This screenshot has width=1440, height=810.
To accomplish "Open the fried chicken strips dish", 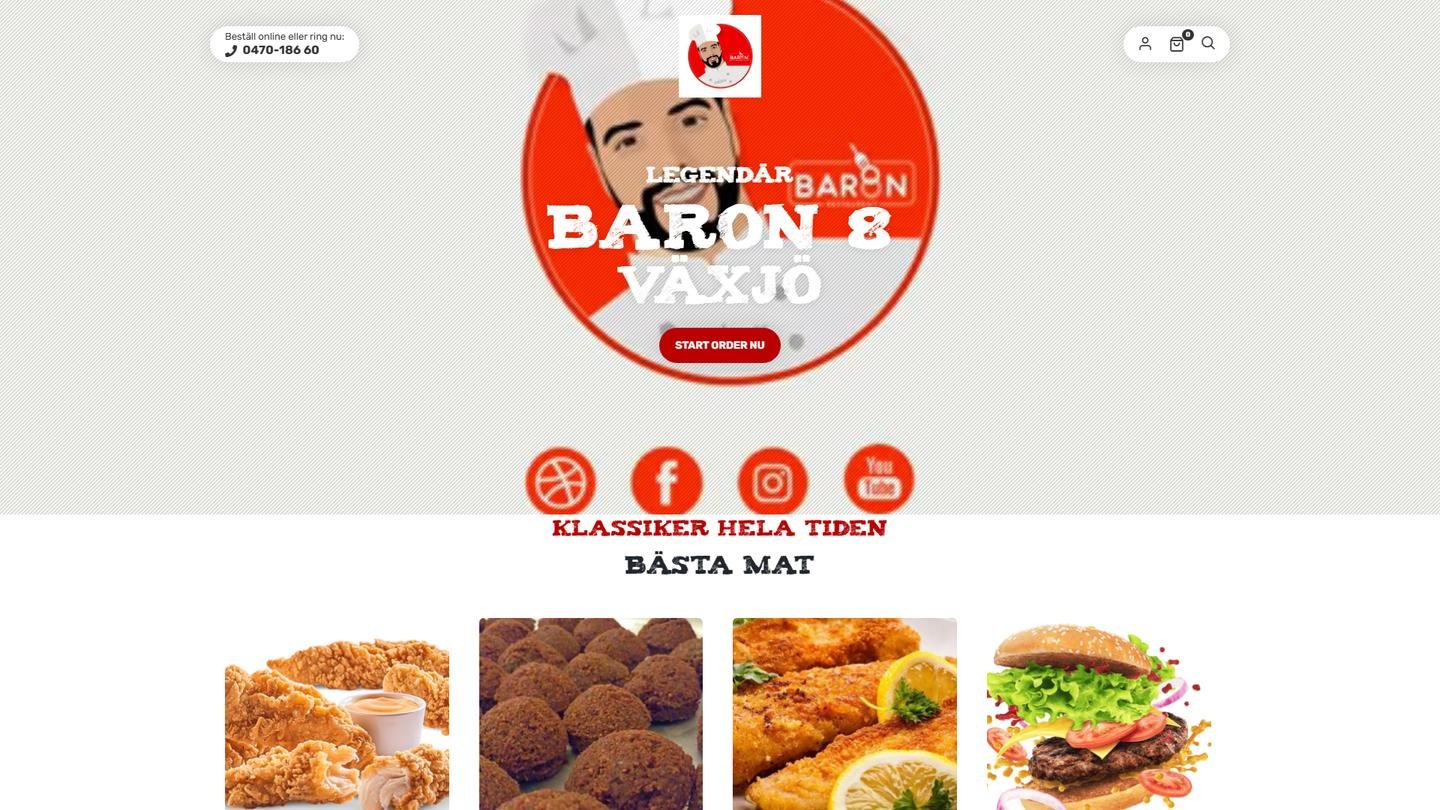I will (x=337, y=720).
